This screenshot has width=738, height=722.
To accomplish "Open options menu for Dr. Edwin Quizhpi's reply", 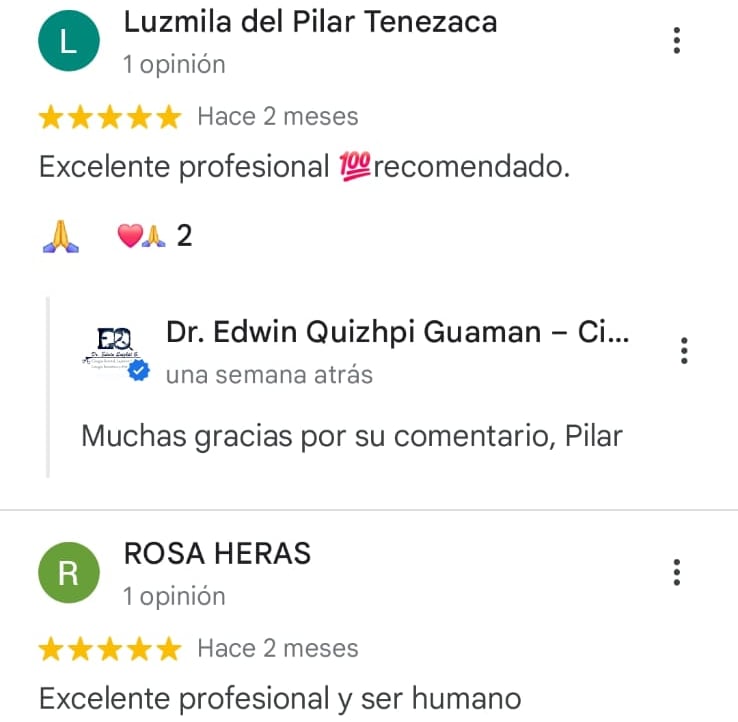I will pyautogui.click(x=684, y=351).
